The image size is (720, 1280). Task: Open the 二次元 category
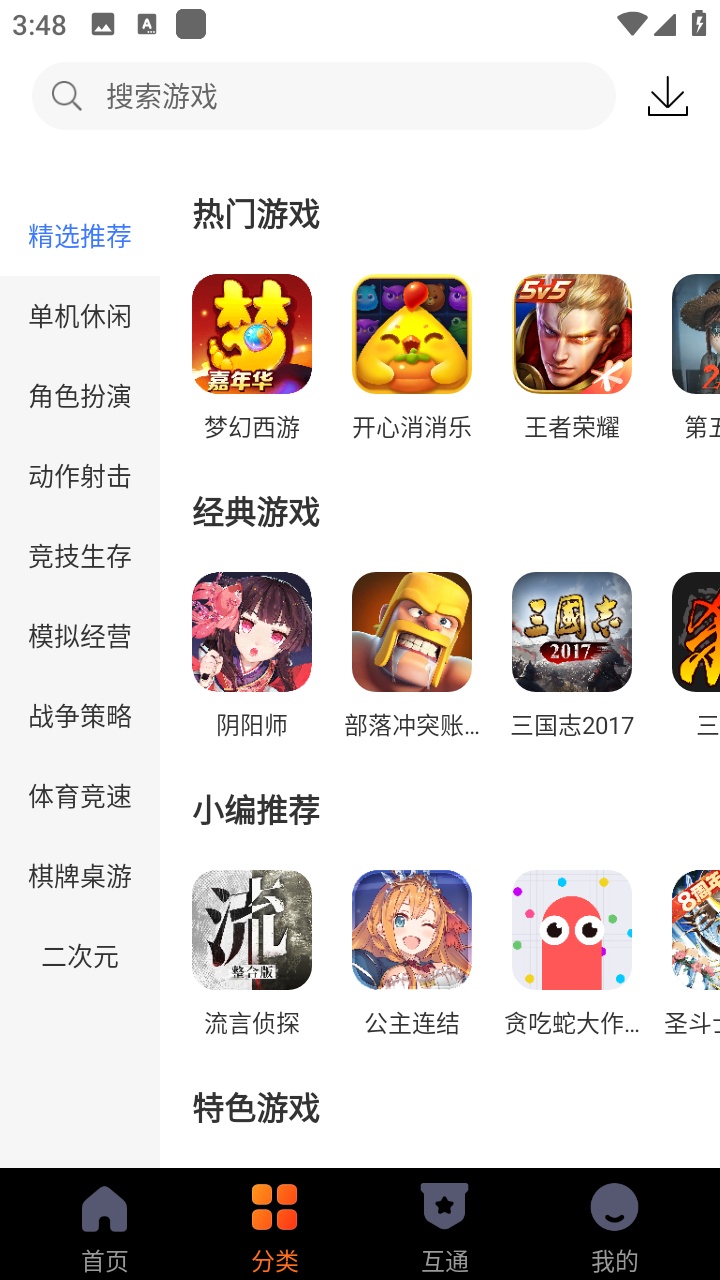(x=80, y=957)
